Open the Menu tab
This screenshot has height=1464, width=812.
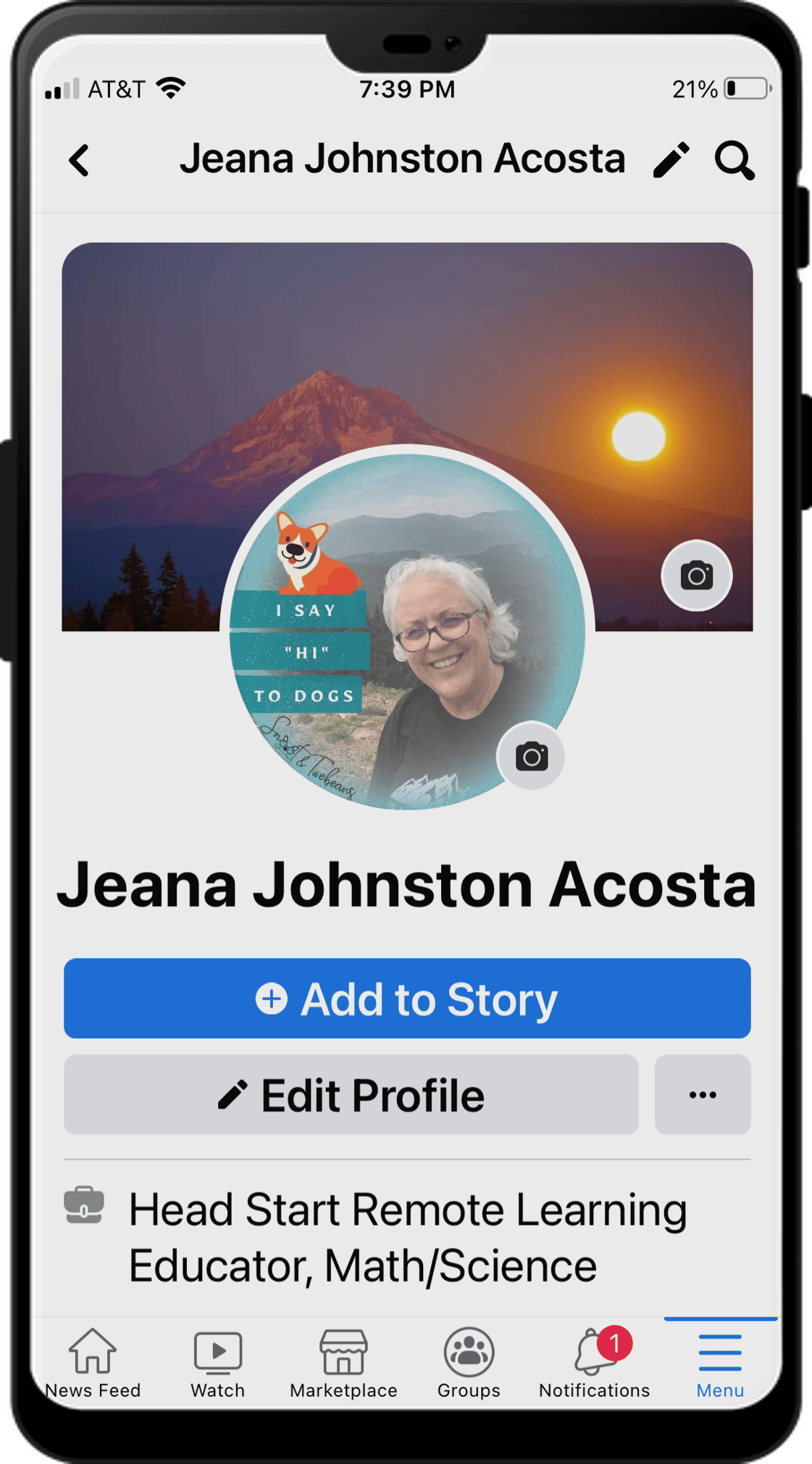(720, 1363)
